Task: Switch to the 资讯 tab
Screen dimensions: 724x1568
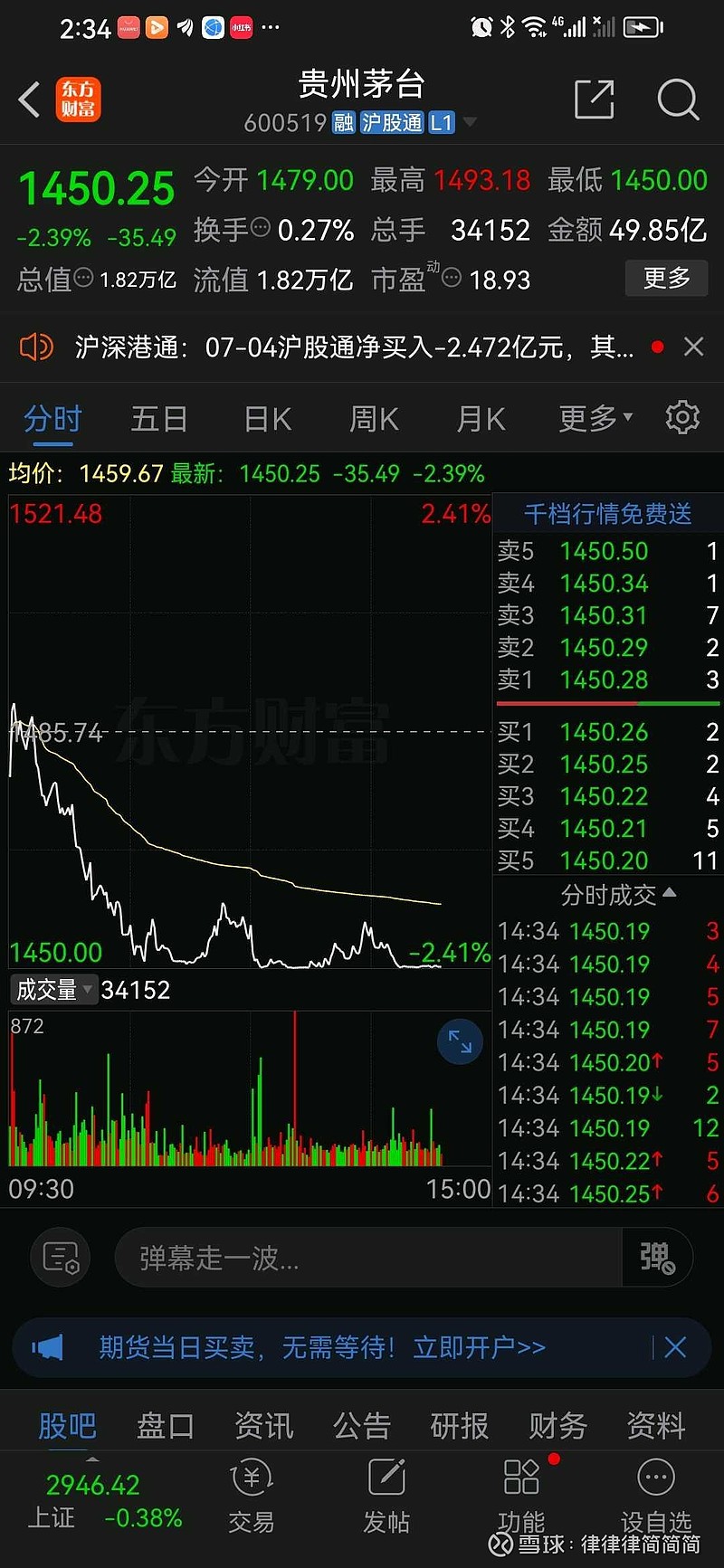Action: coord(263,1426)
